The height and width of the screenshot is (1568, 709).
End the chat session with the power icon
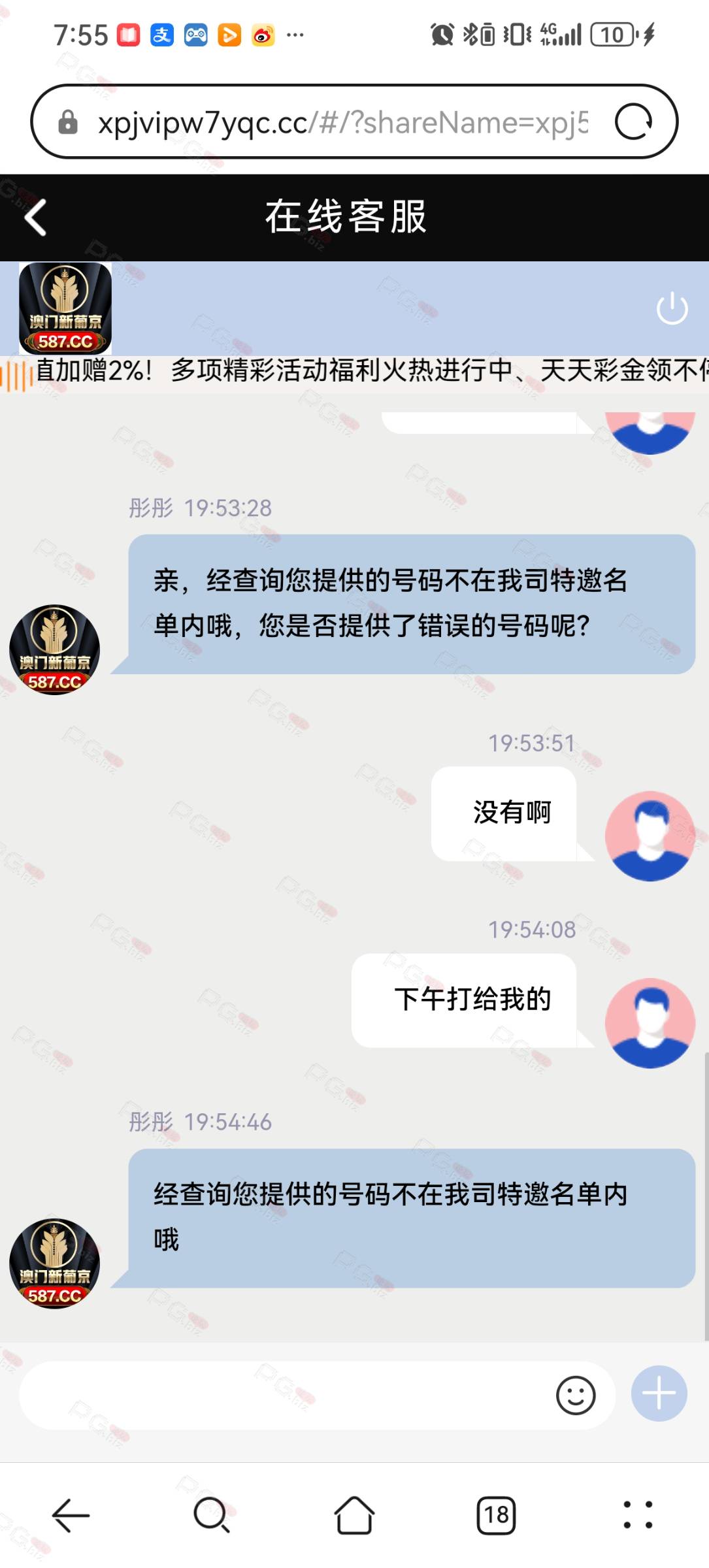(x=672, y=308)
